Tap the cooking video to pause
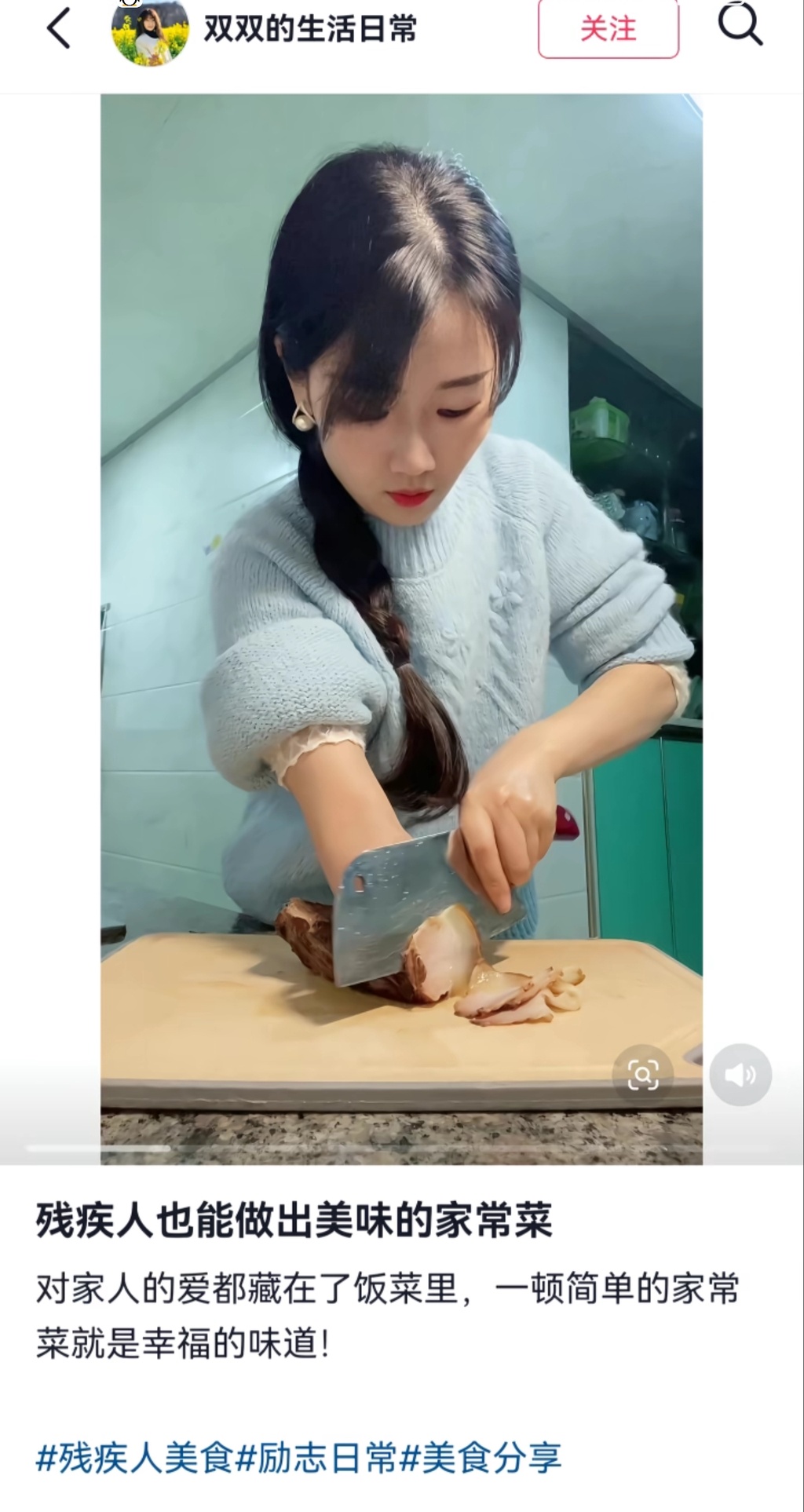Screen dimensions: 804x1512 (400, 550)
